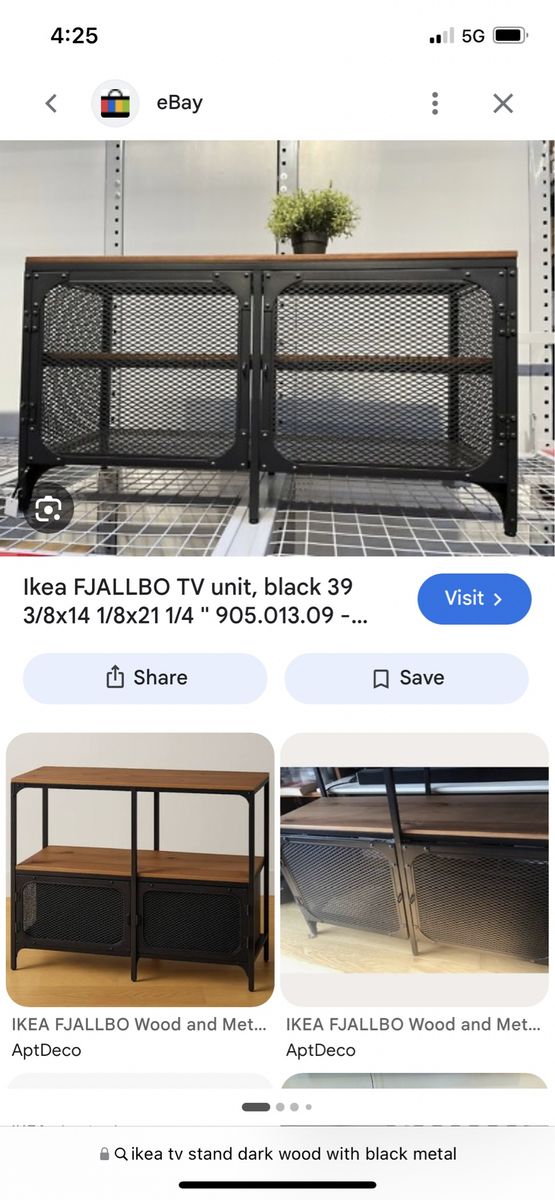Close the image viewer
The width and height of the screenshot is (555, 1200).
[x=503, y=103]
